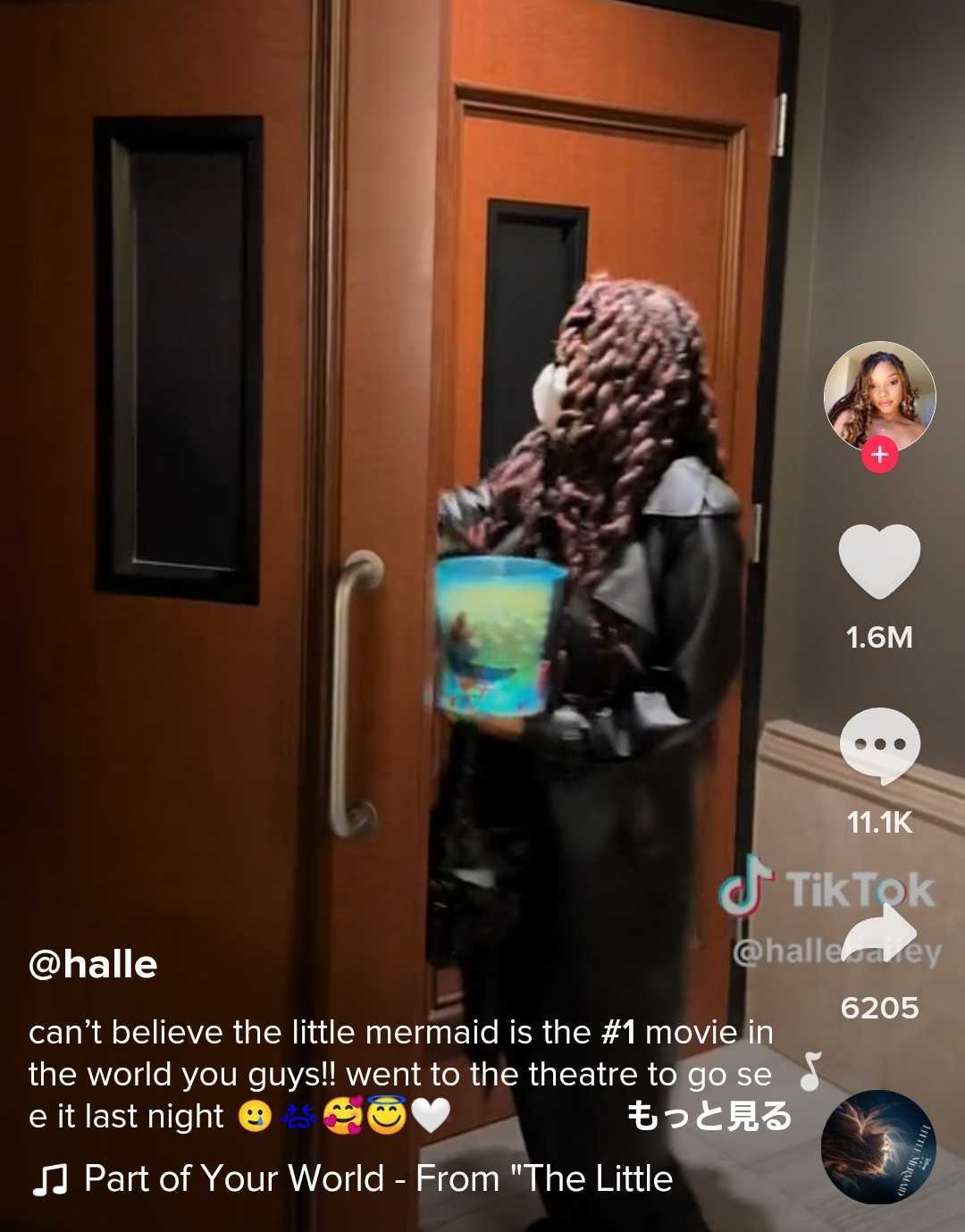Open the creator's profile avatar
Image resolution: width=965 pixels, height=1232 pixels.
[x=879, y=395]
